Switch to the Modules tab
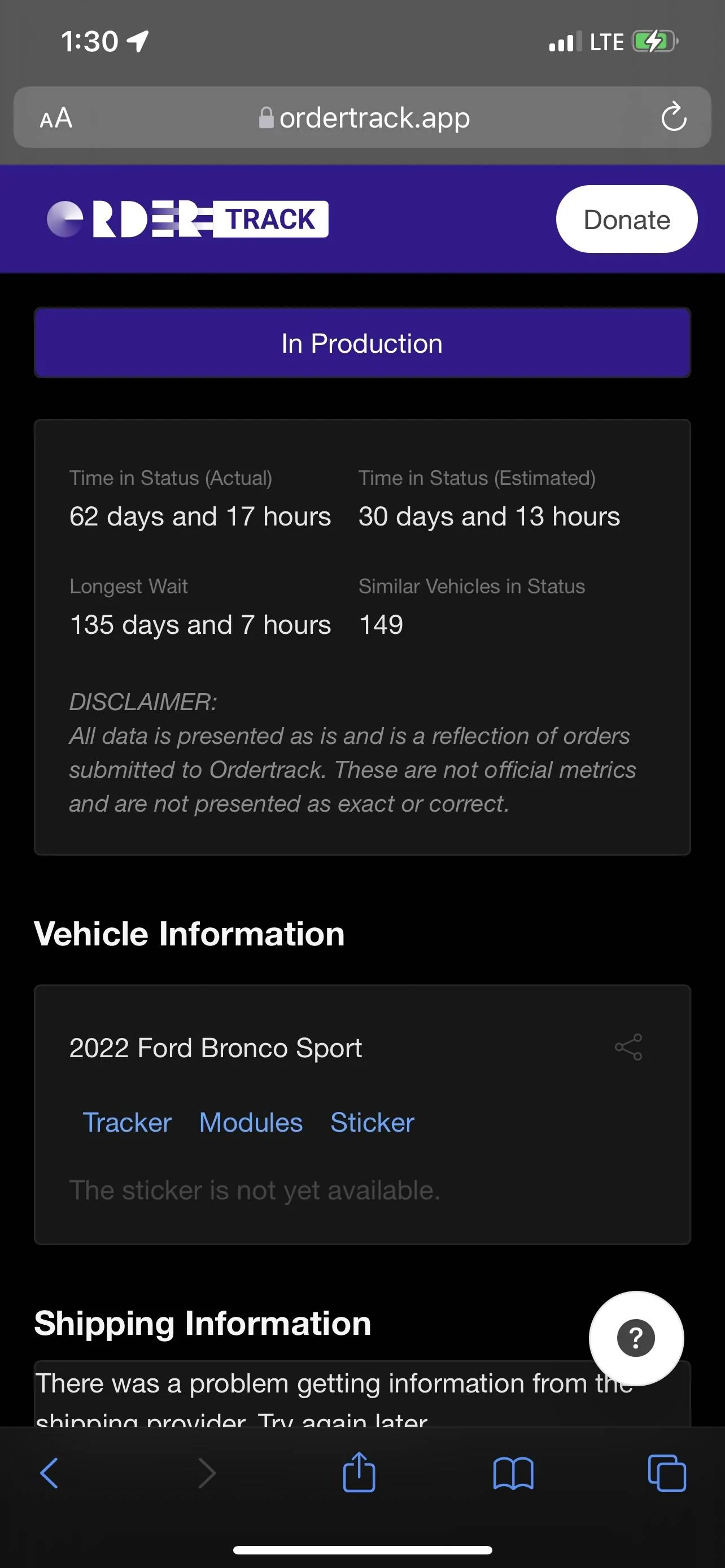 pos(251,1123)
